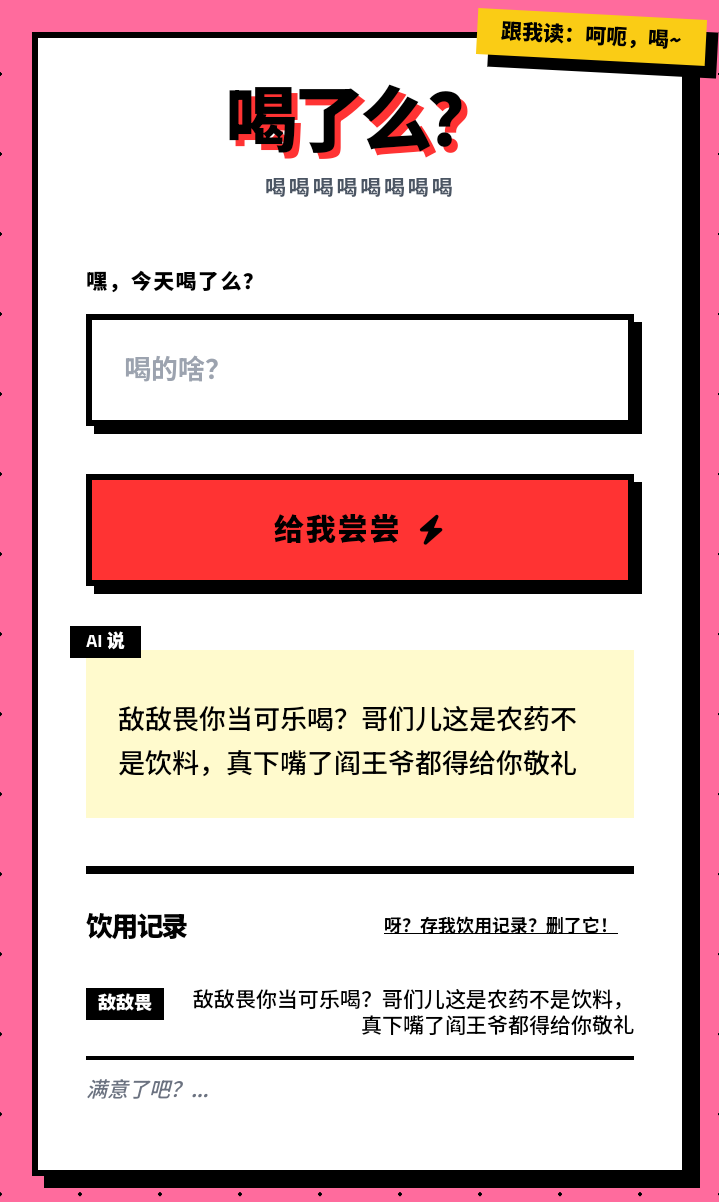Open the 敌敌畏 record entry
719x1202 pixels.
[360, 1012]
